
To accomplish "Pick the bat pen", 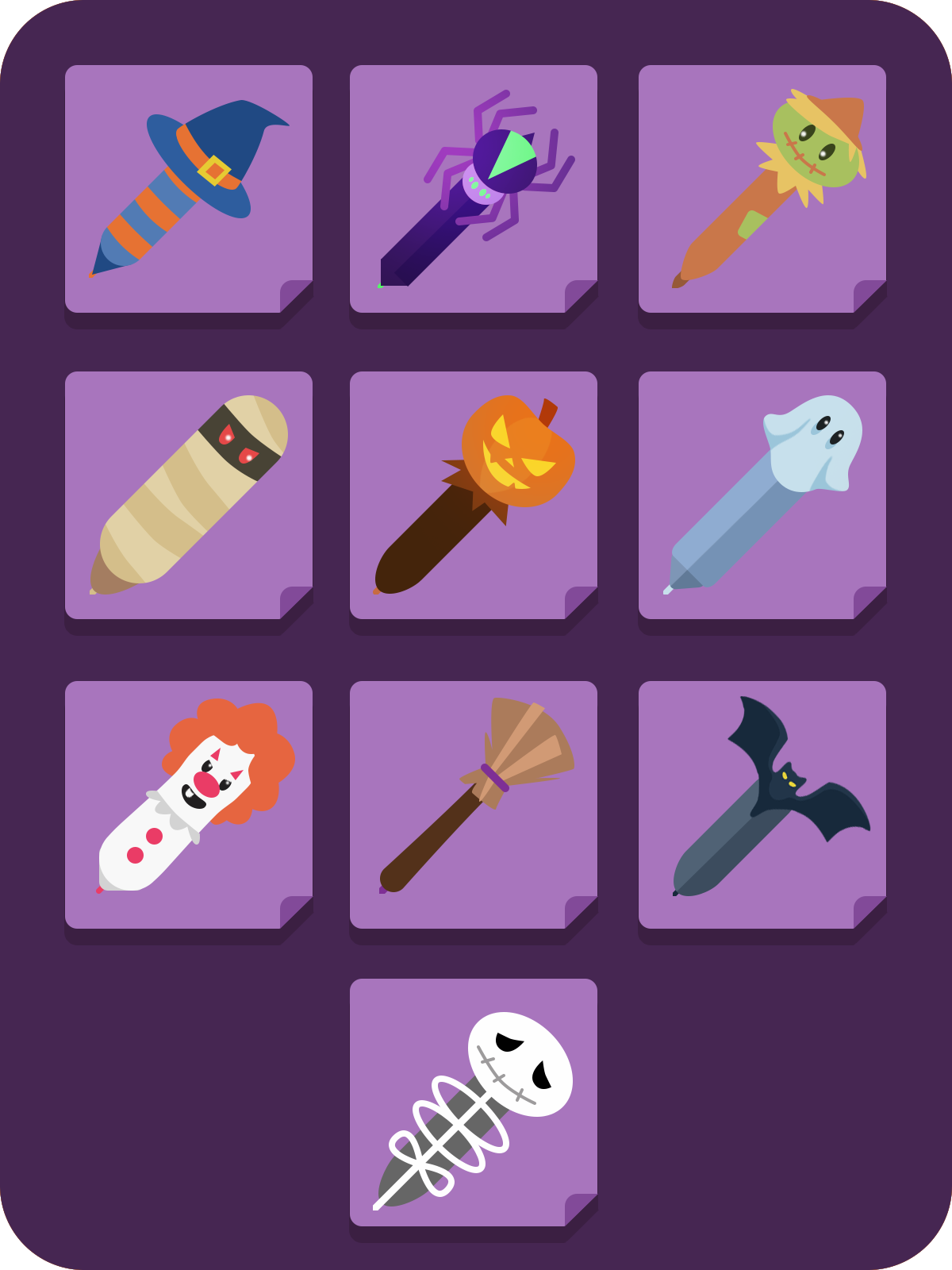I will pos(762,805).
